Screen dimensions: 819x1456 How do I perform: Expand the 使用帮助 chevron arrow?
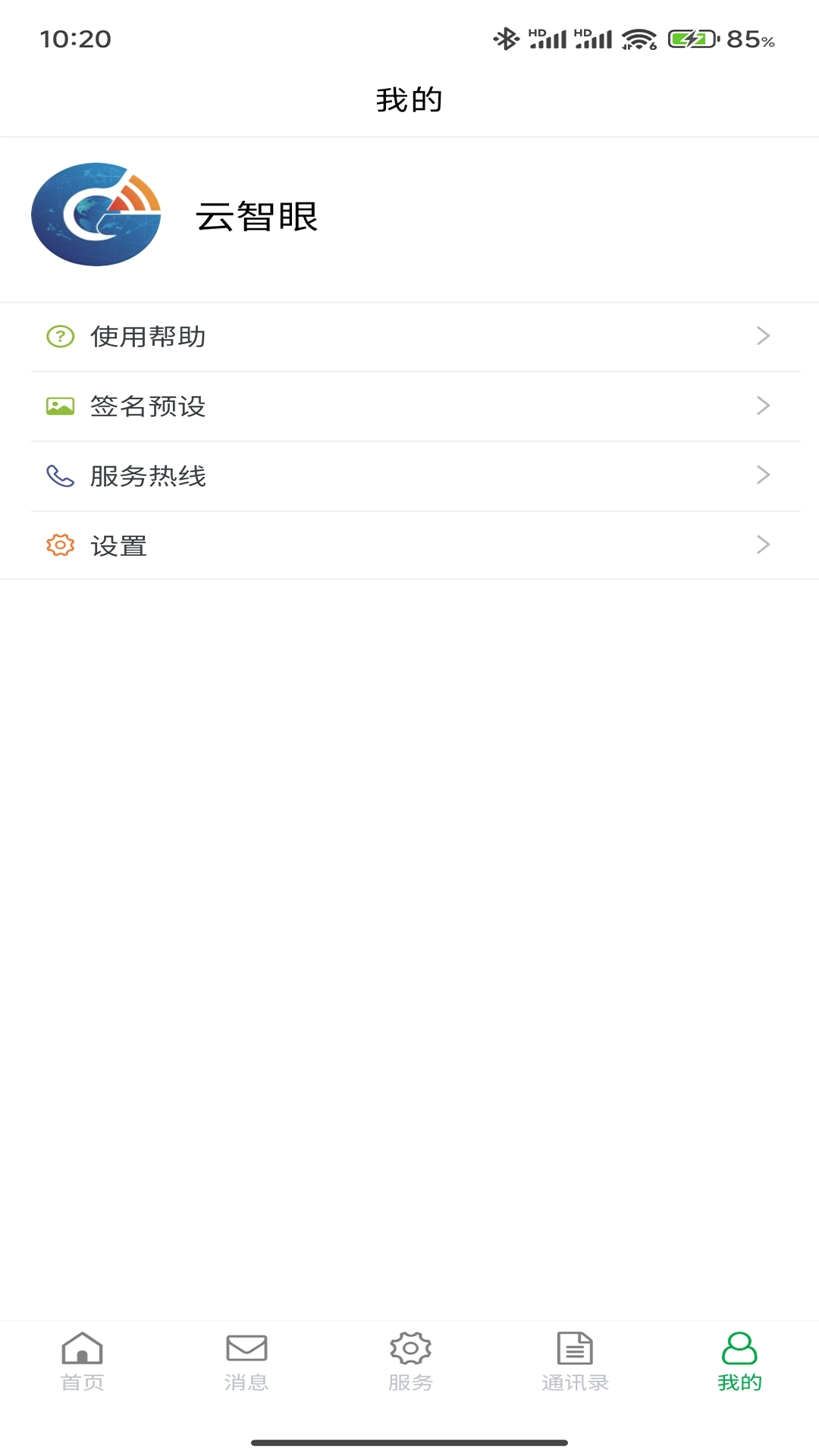763,337
